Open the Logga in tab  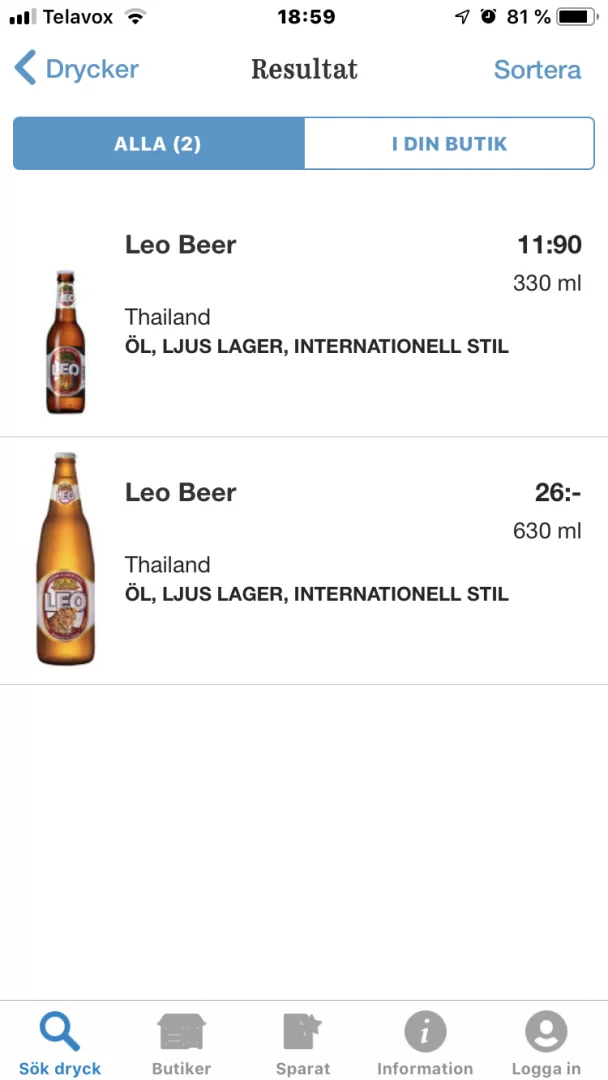click(546, 1042)
